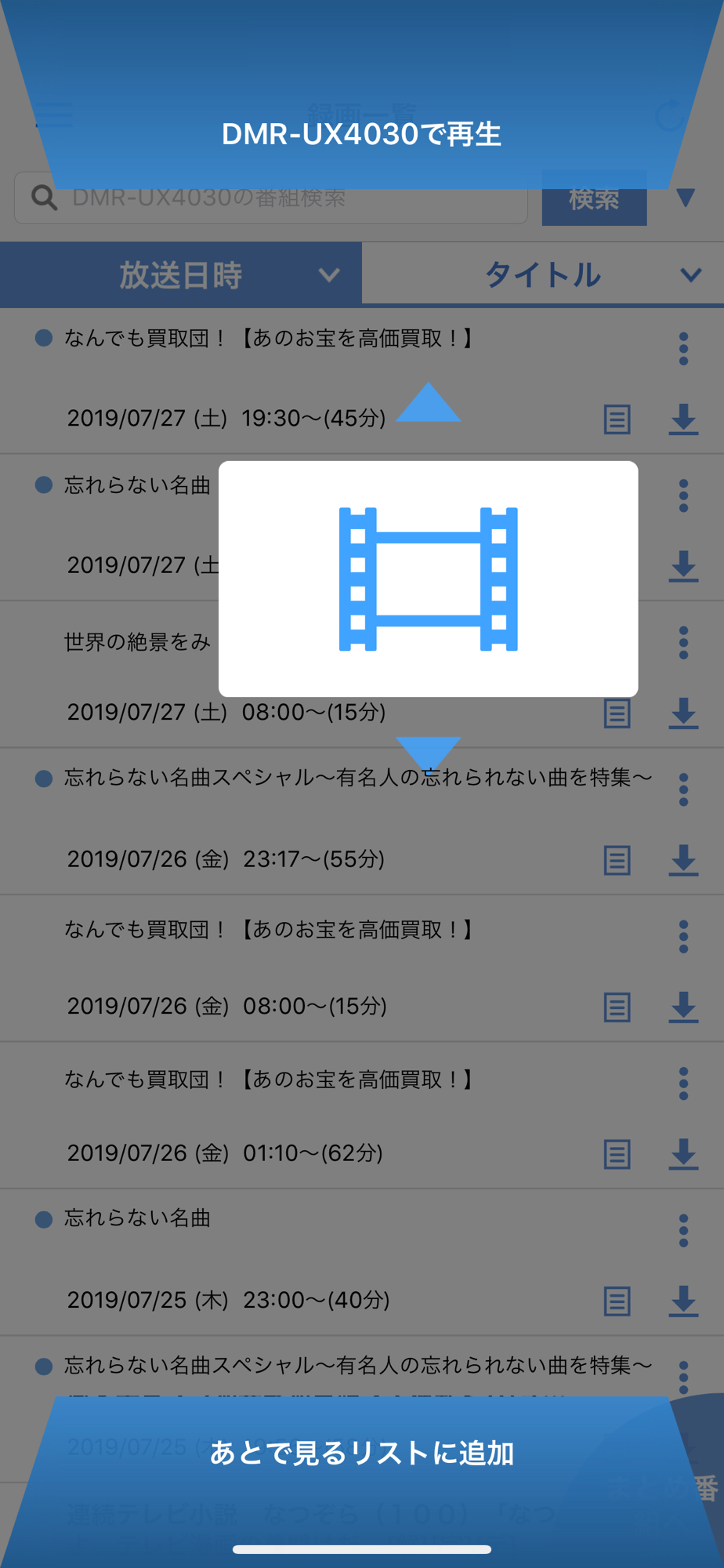This screenshot has width=724, height=1568.
Task: Download the 07/26 23:17 recording
Action: (x=683, y=859)
